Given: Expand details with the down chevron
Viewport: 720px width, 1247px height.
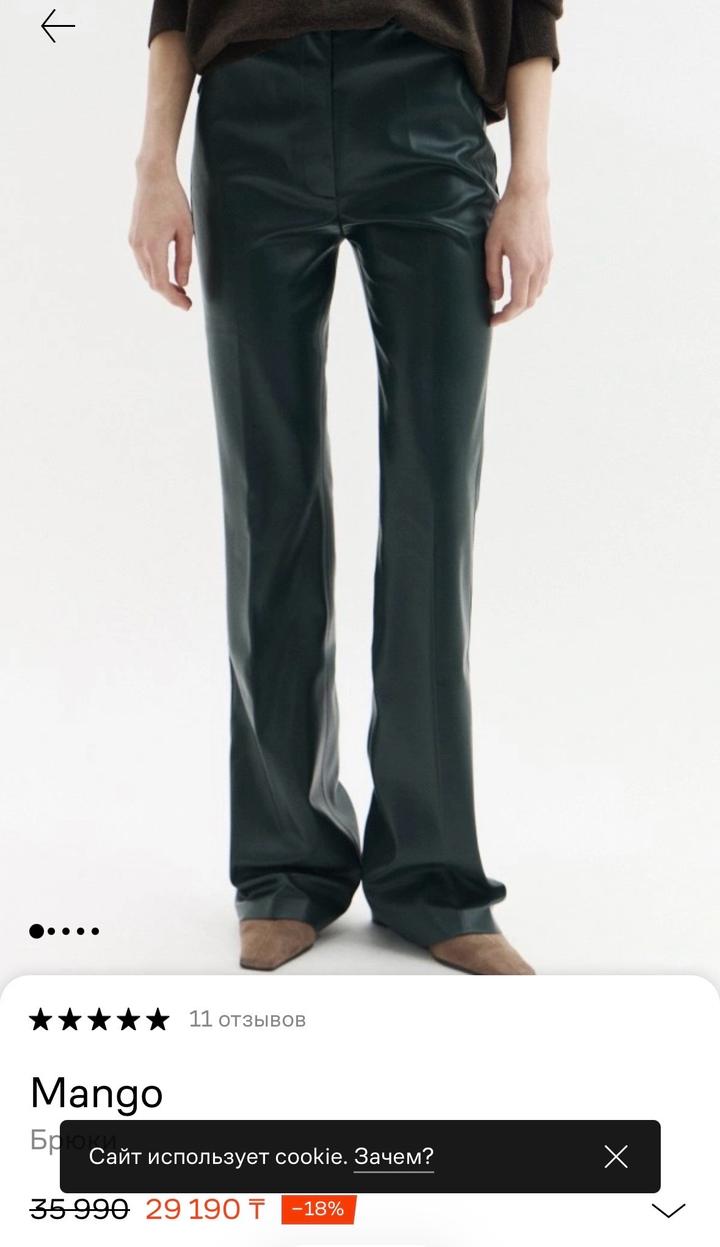Looking at the screenshot, I should tap(668, 1210).
